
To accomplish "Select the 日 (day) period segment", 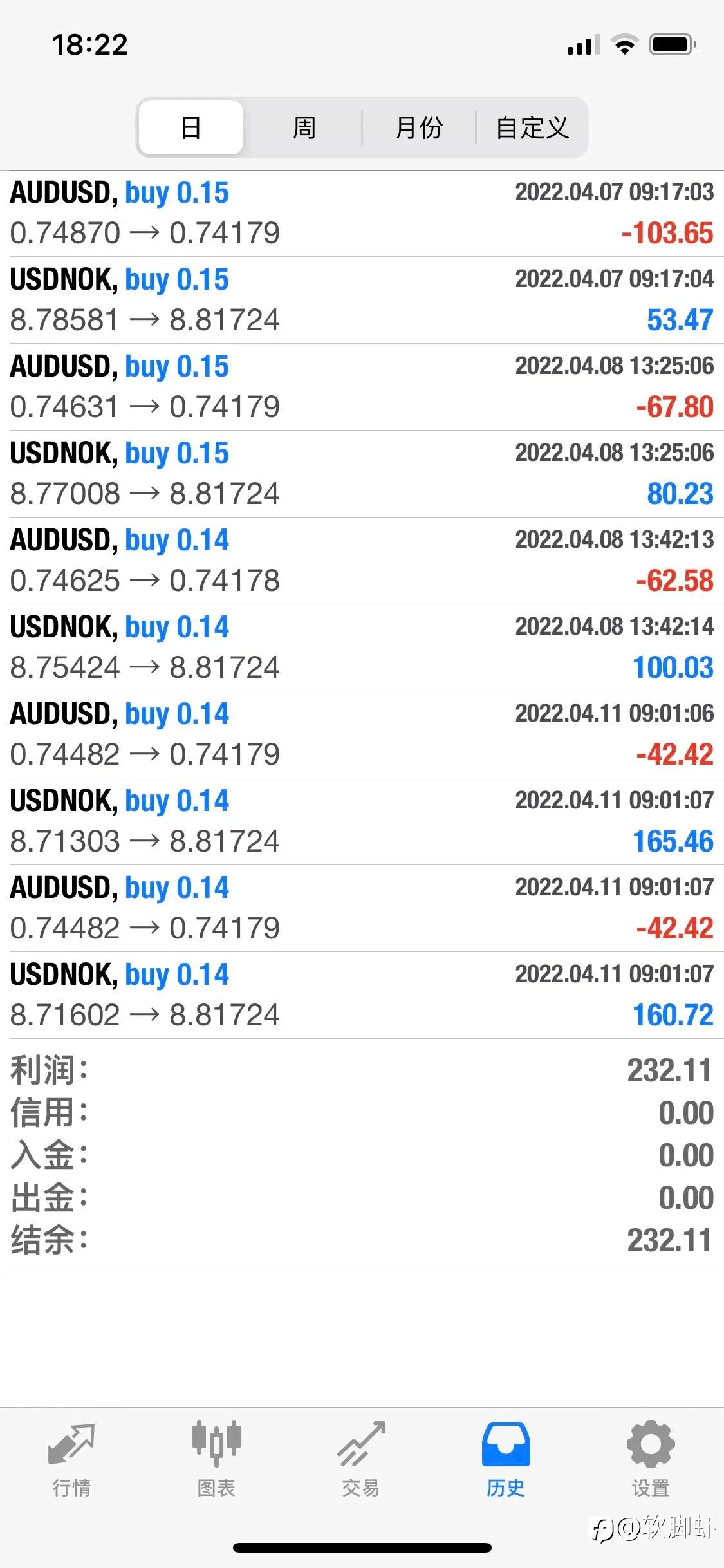I will pyautogui.click(x=191, y=127).
